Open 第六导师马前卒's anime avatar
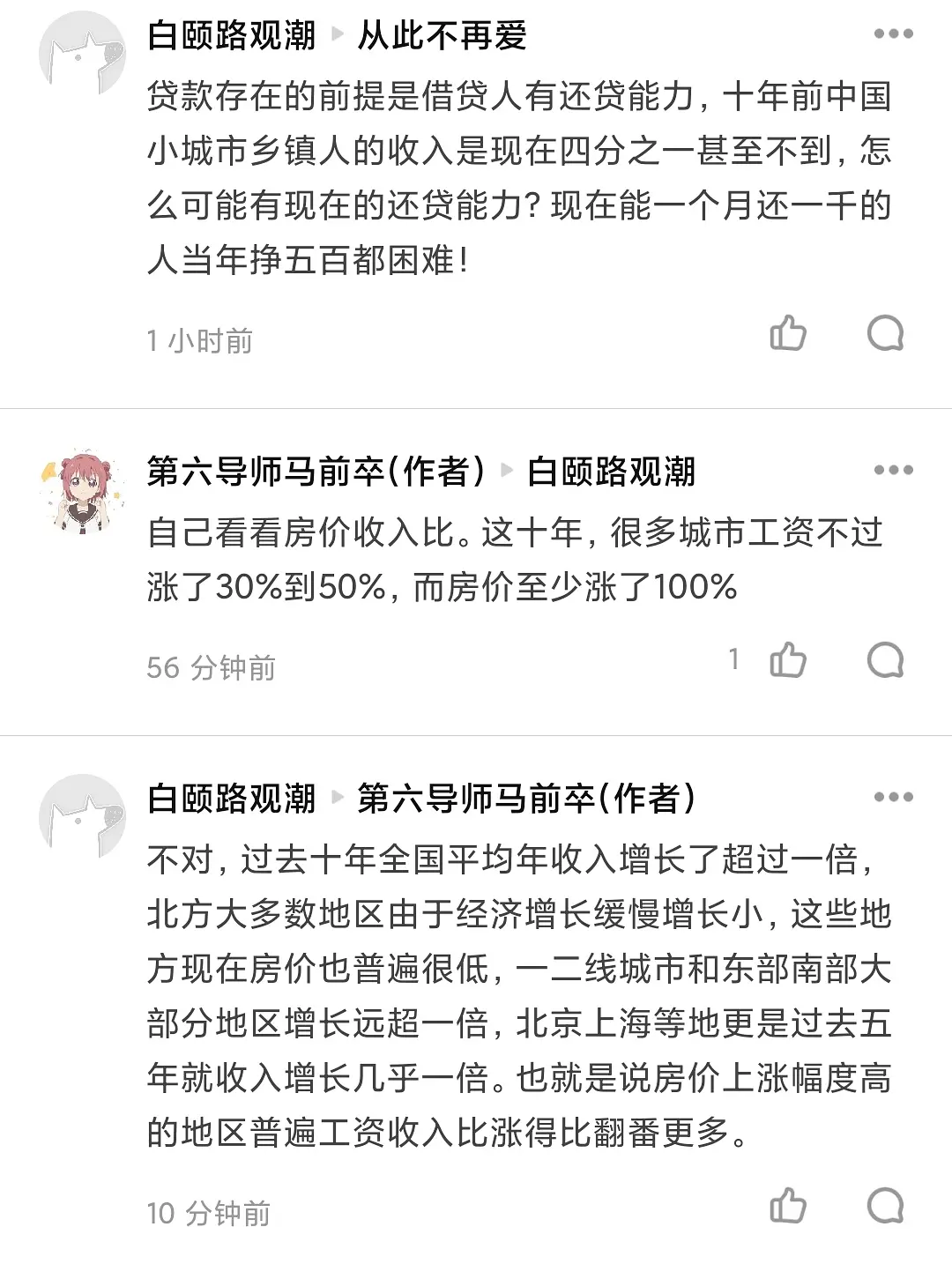Image resolution: width=952 pixels, height=1264 pixels. (x=81, y=493)
